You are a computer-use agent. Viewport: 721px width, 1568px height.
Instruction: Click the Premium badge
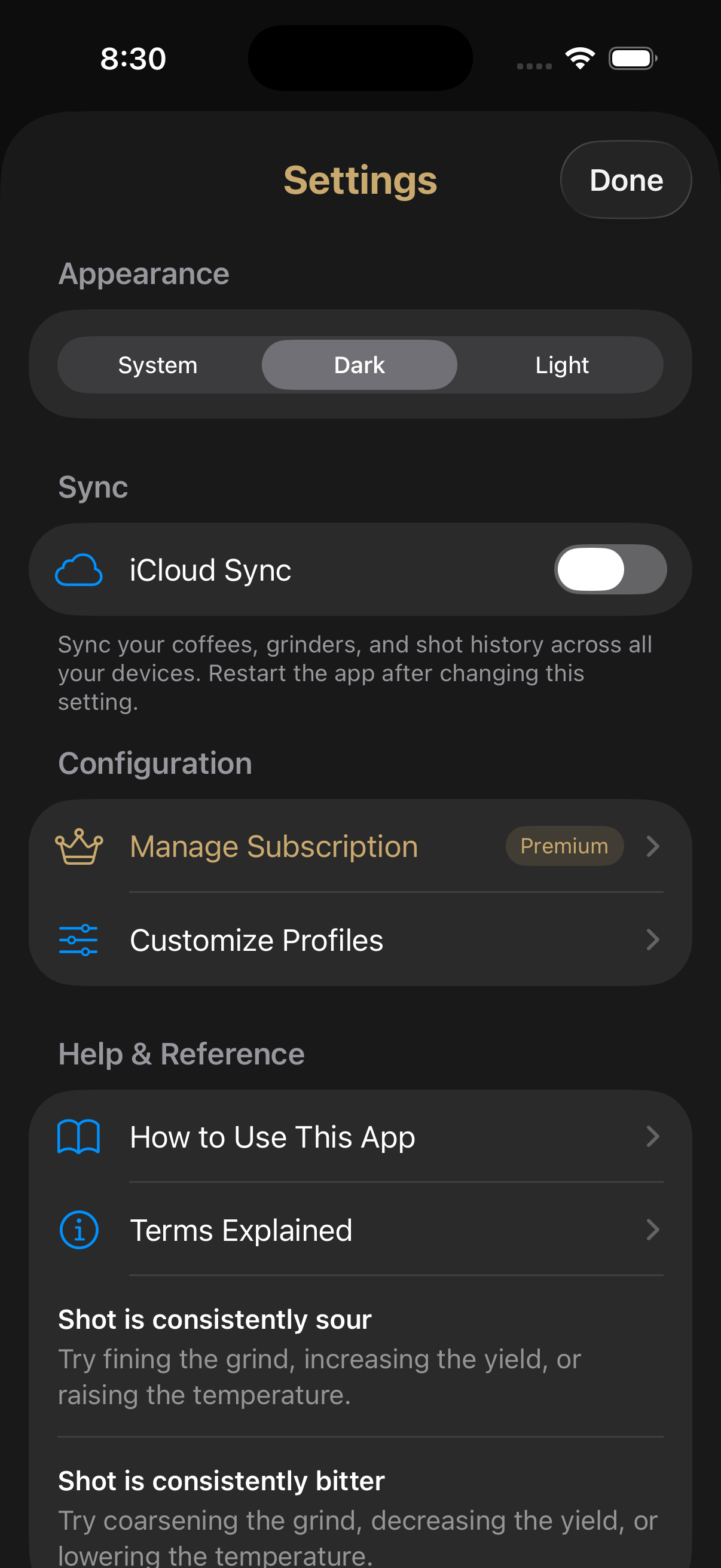pyautogui.click(x=563, y=846)
